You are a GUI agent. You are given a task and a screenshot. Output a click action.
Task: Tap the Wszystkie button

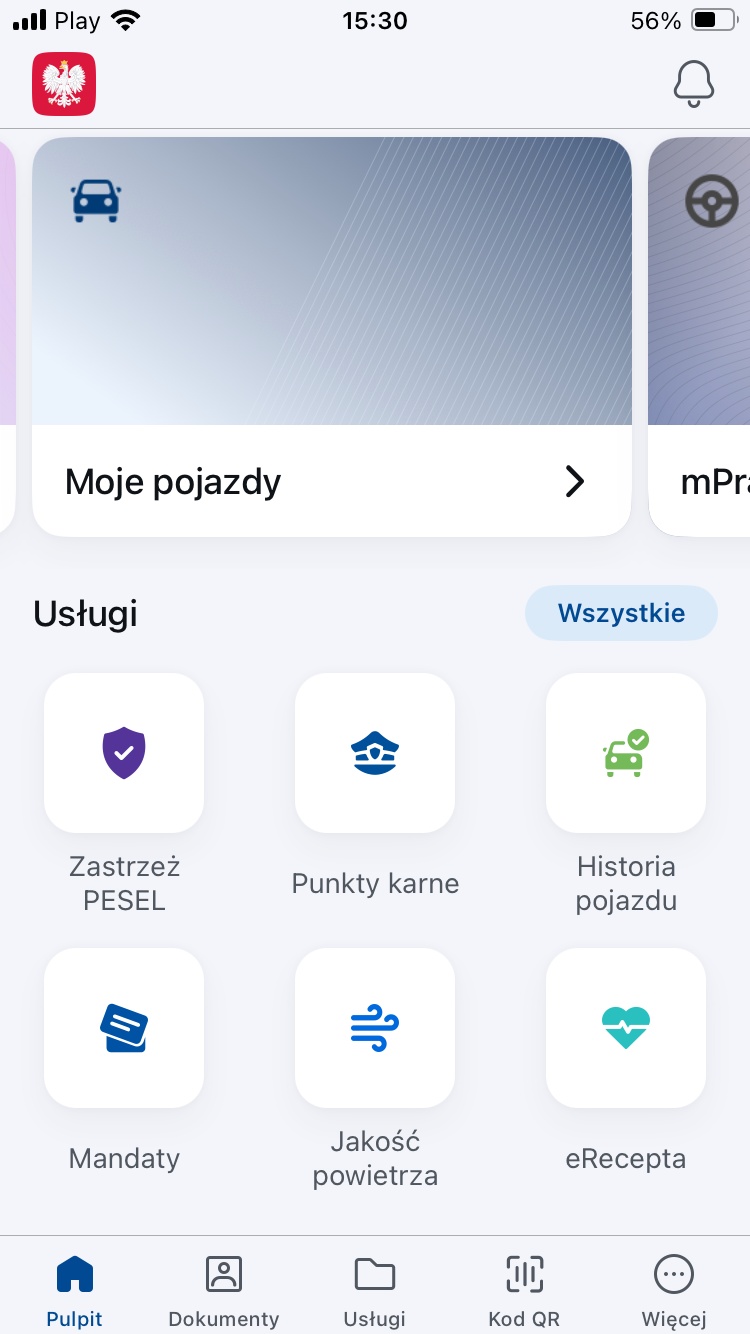coord(621,613)
